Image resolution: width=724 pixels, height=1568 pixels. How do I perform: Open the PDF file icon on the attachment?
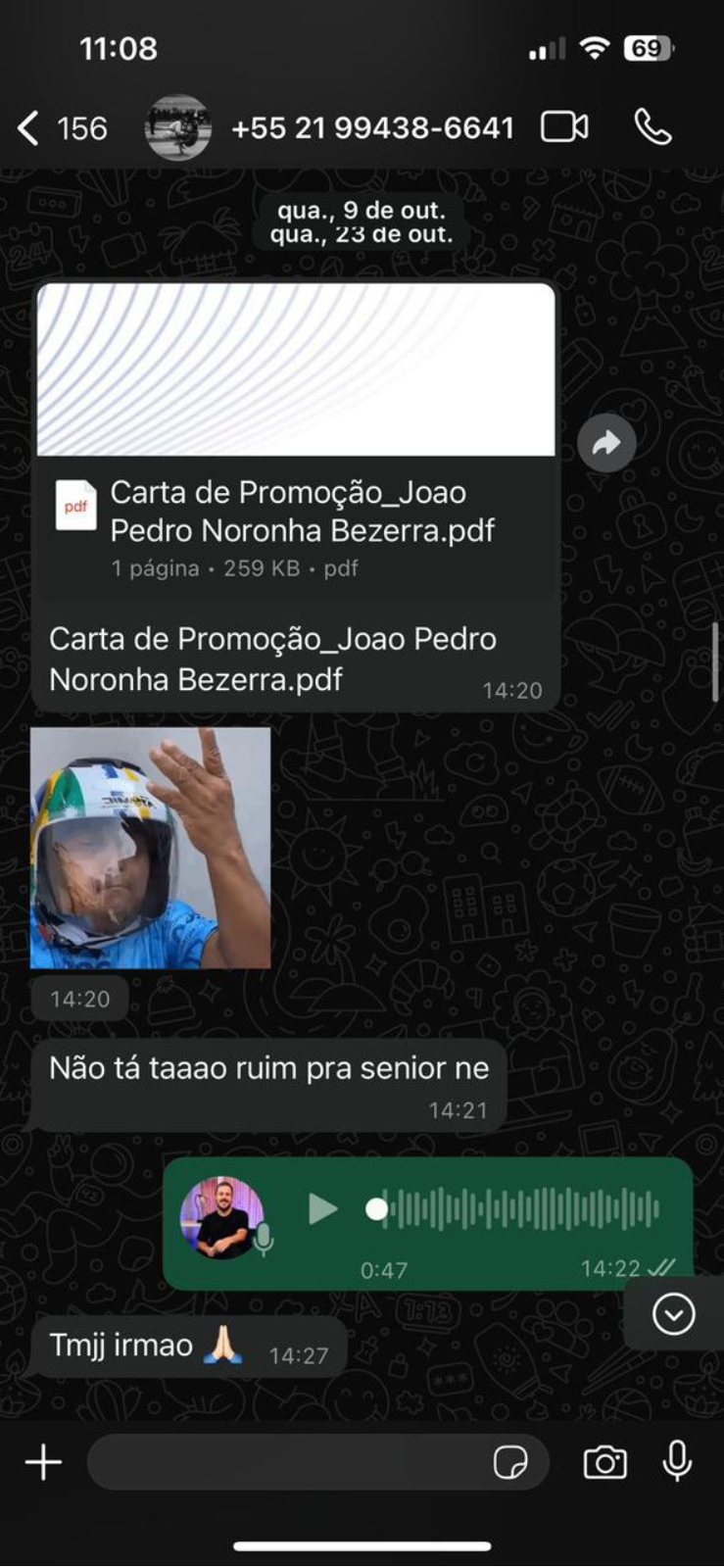(x=75, y=505)
